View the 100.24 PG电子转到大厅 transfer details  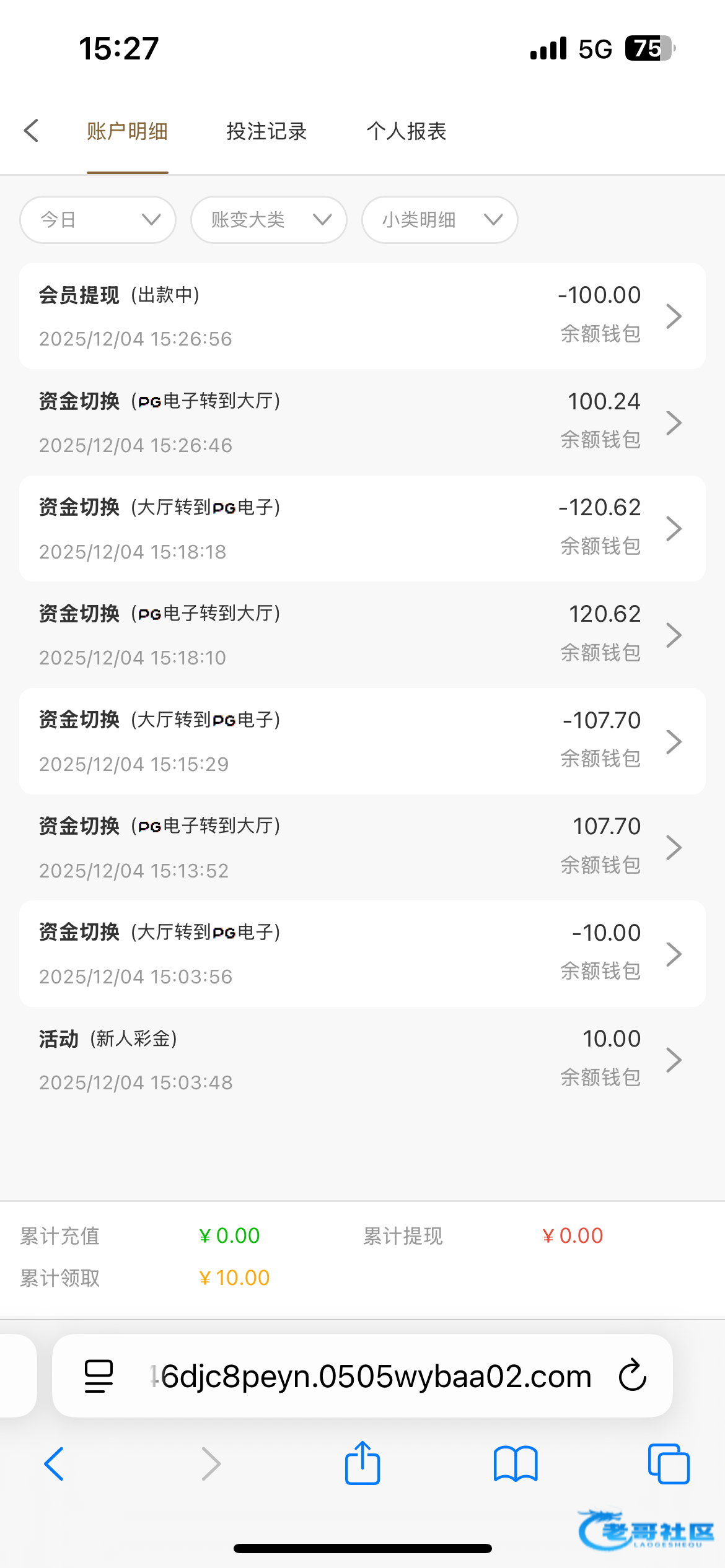pyautogui.click(x=362, y=423)
